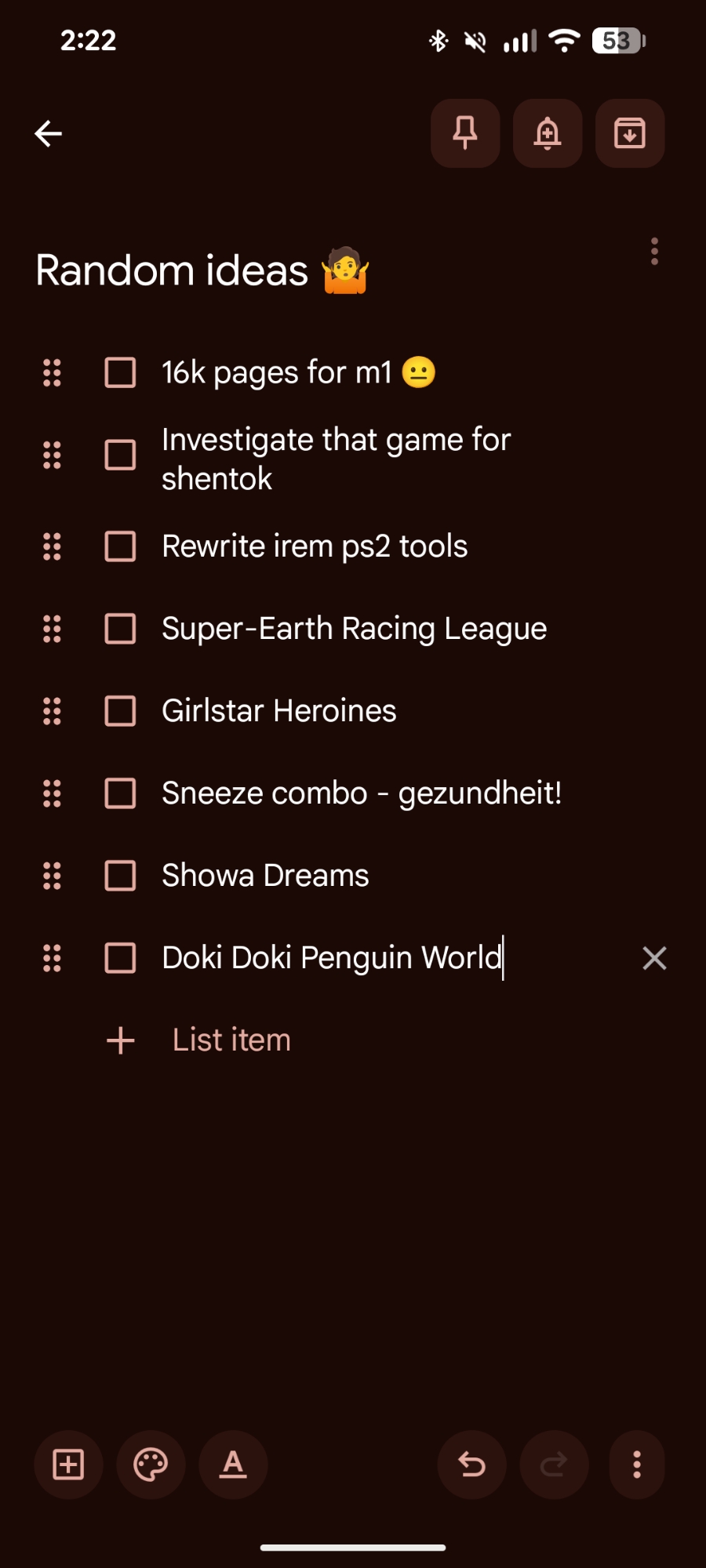Tick the "Rewrite irem ps2 tools" checkbox
Viewport: 706px width, 1568px height.
click(120, 546)
